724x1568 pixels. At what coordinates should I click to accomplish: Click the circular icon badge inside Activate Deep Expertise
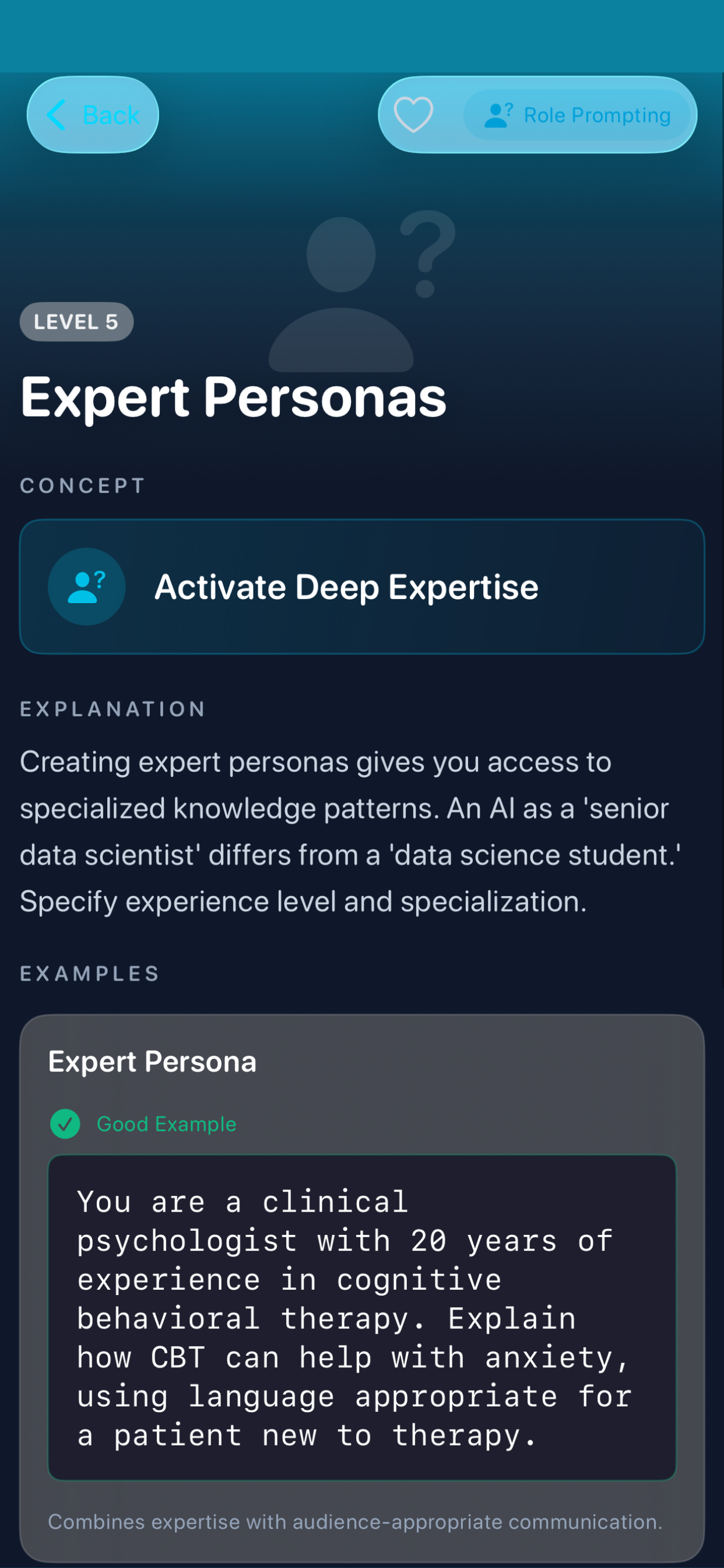[86, 586]
